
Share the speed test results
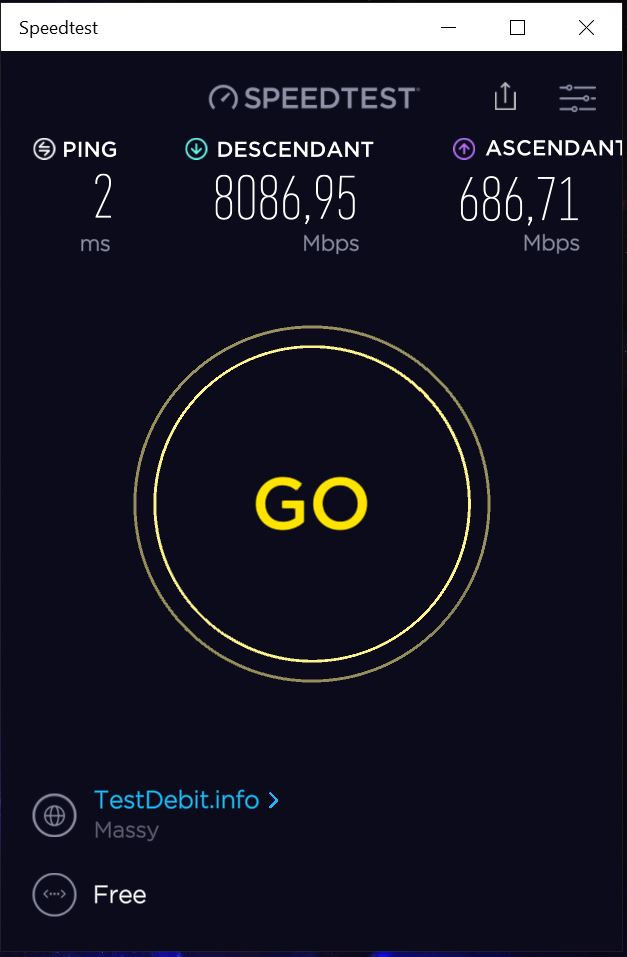505,97
